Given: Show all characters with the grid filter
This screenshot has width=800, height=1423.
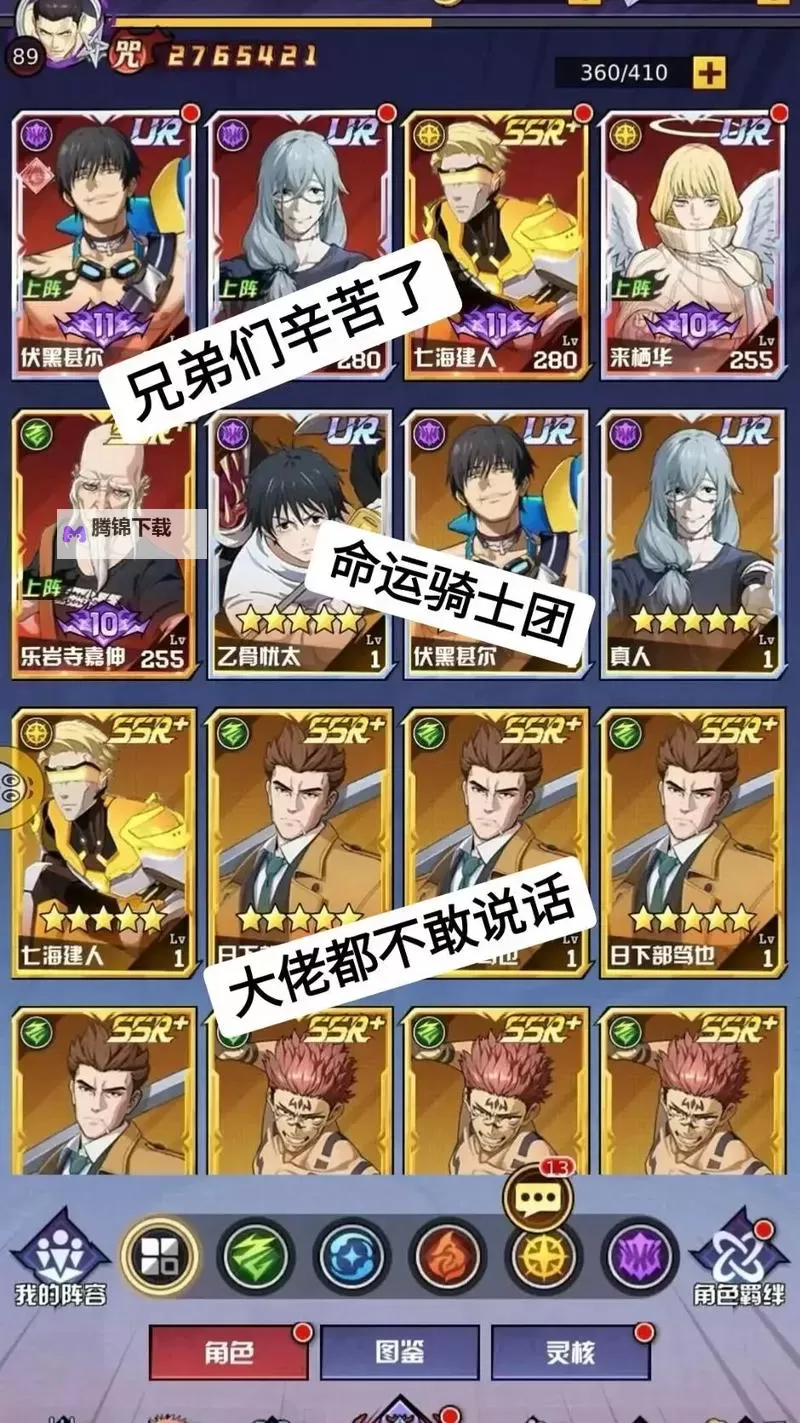Looking at the screenshot, I should (160, 1256).
